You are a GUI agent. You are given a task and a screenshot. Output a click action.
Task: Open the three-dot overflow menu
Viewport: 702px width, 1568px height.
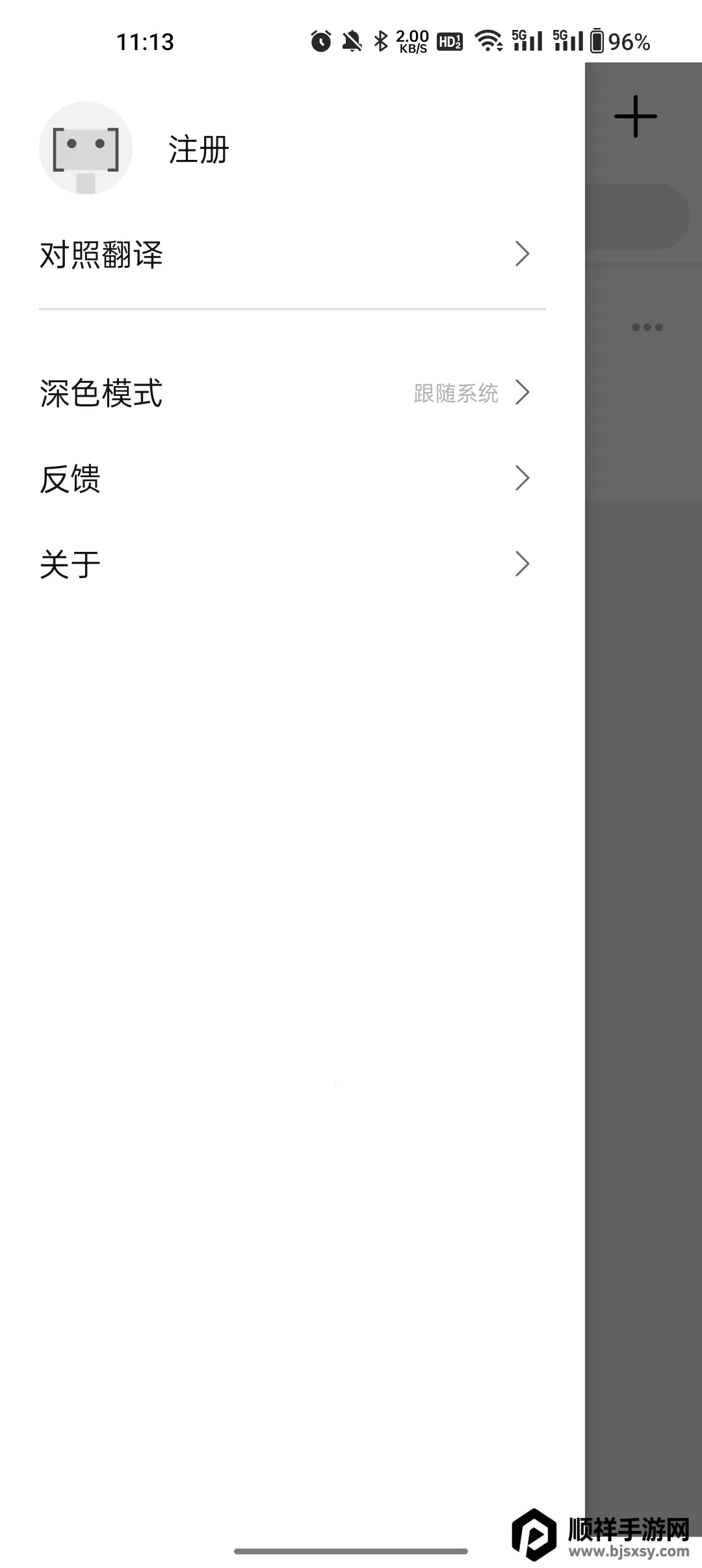(647, 327)
